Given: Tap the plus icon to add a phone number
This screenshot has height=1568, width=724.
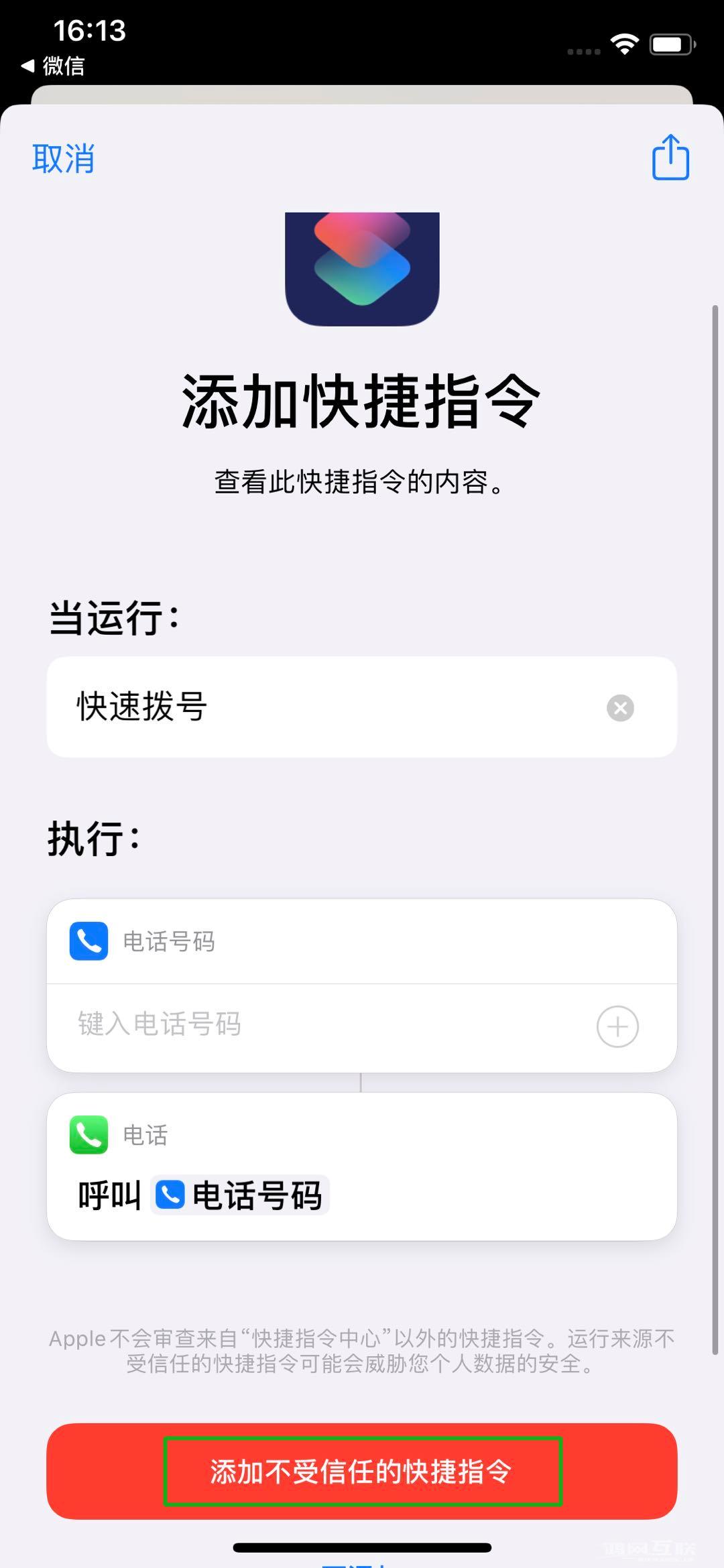Looking at the screenshot, I should (617, 1026).
